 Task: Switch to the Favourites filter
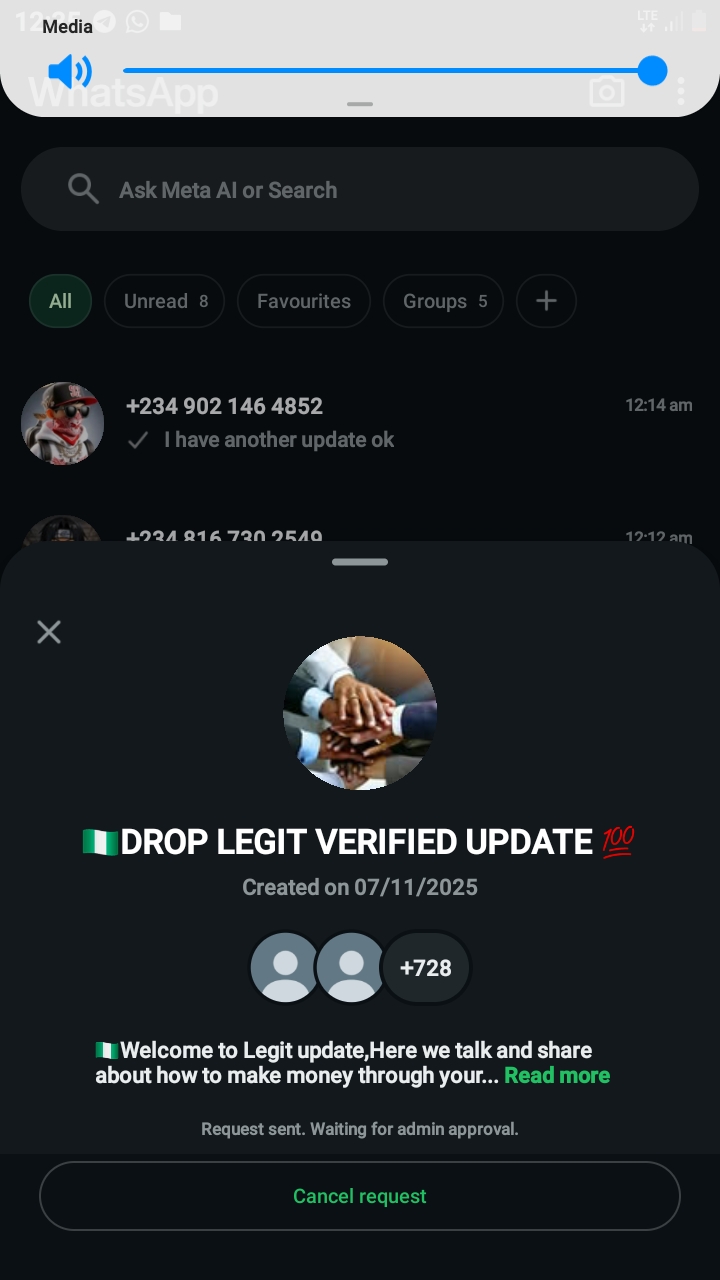point(304,301)
